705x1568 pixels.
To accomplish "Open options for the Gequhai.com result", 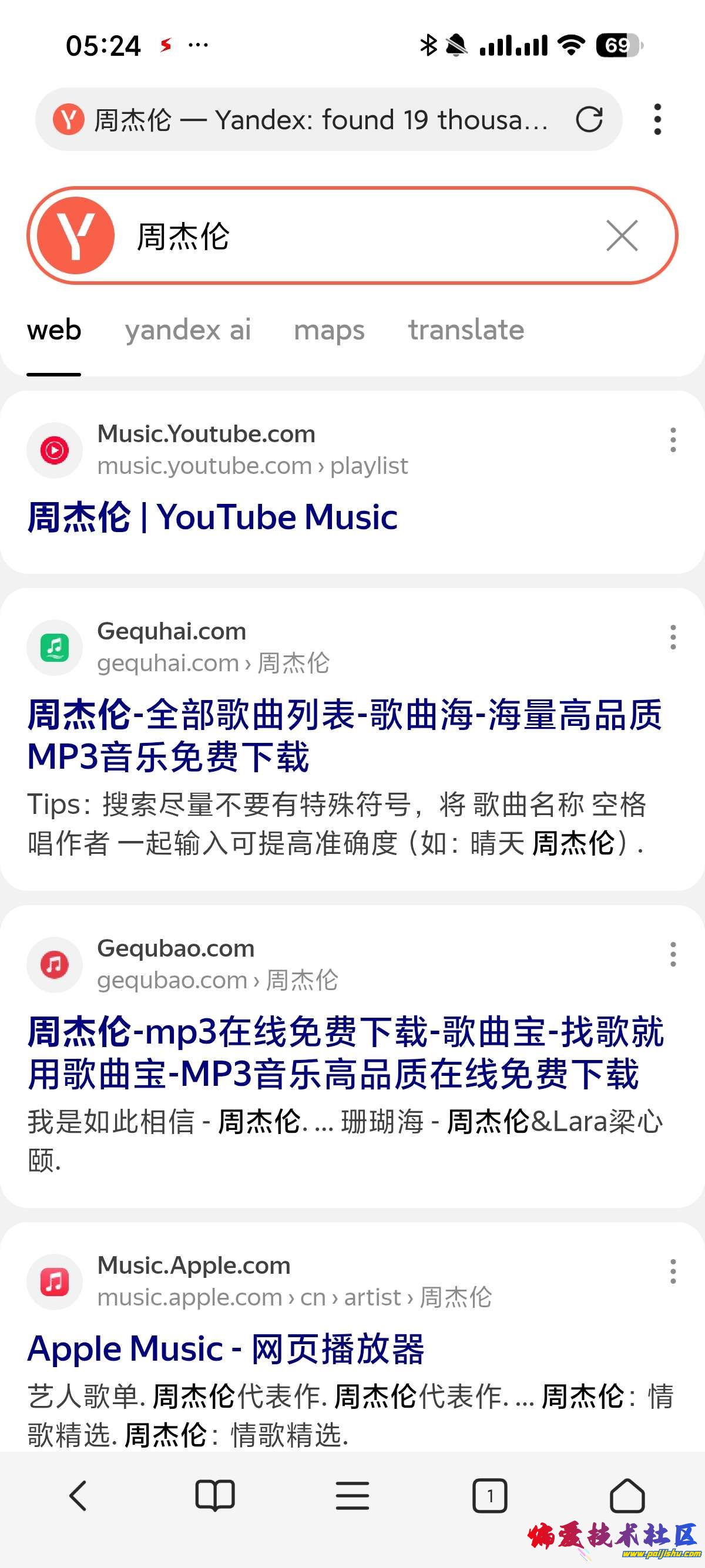I will [x=673, y=637].
